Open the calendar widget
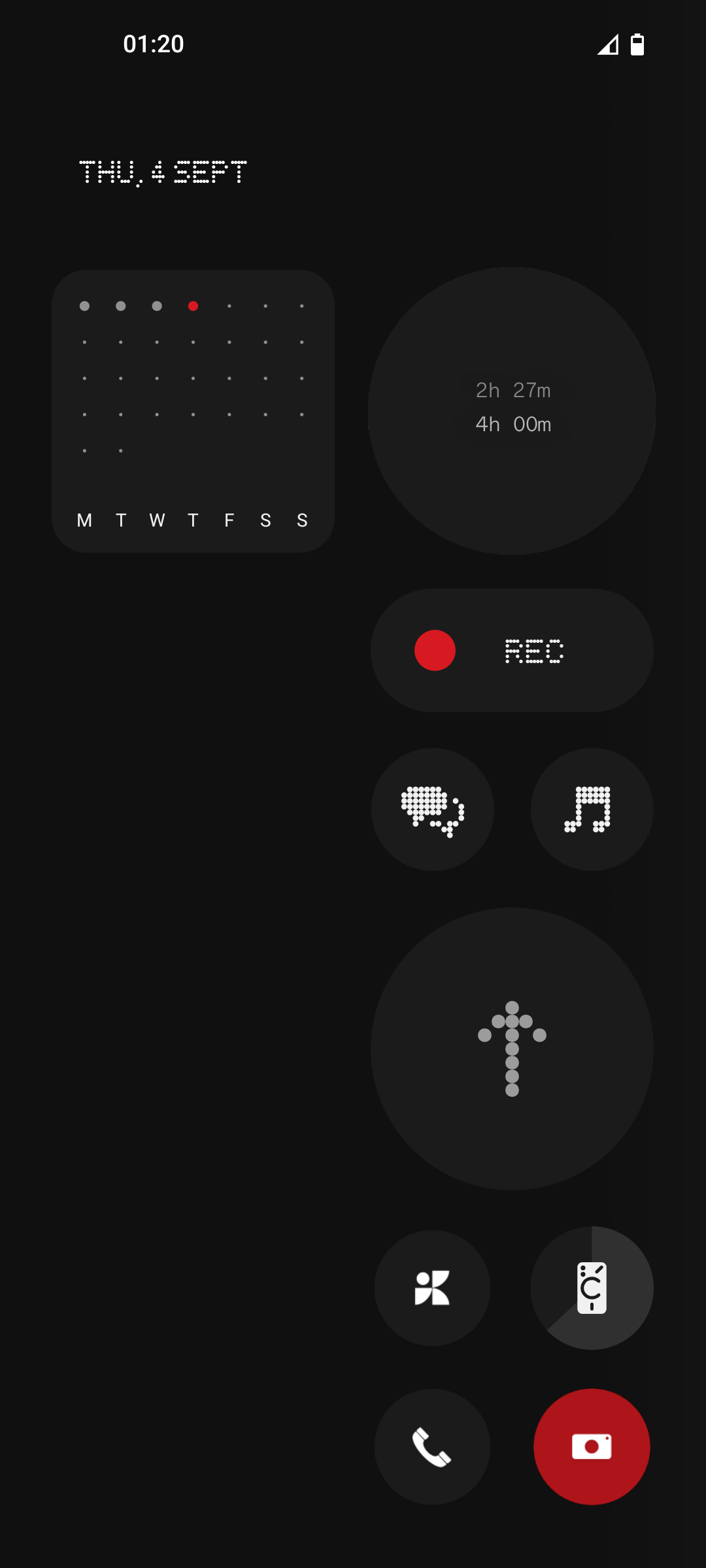706x1568 pixels. [x=193, y=411]
